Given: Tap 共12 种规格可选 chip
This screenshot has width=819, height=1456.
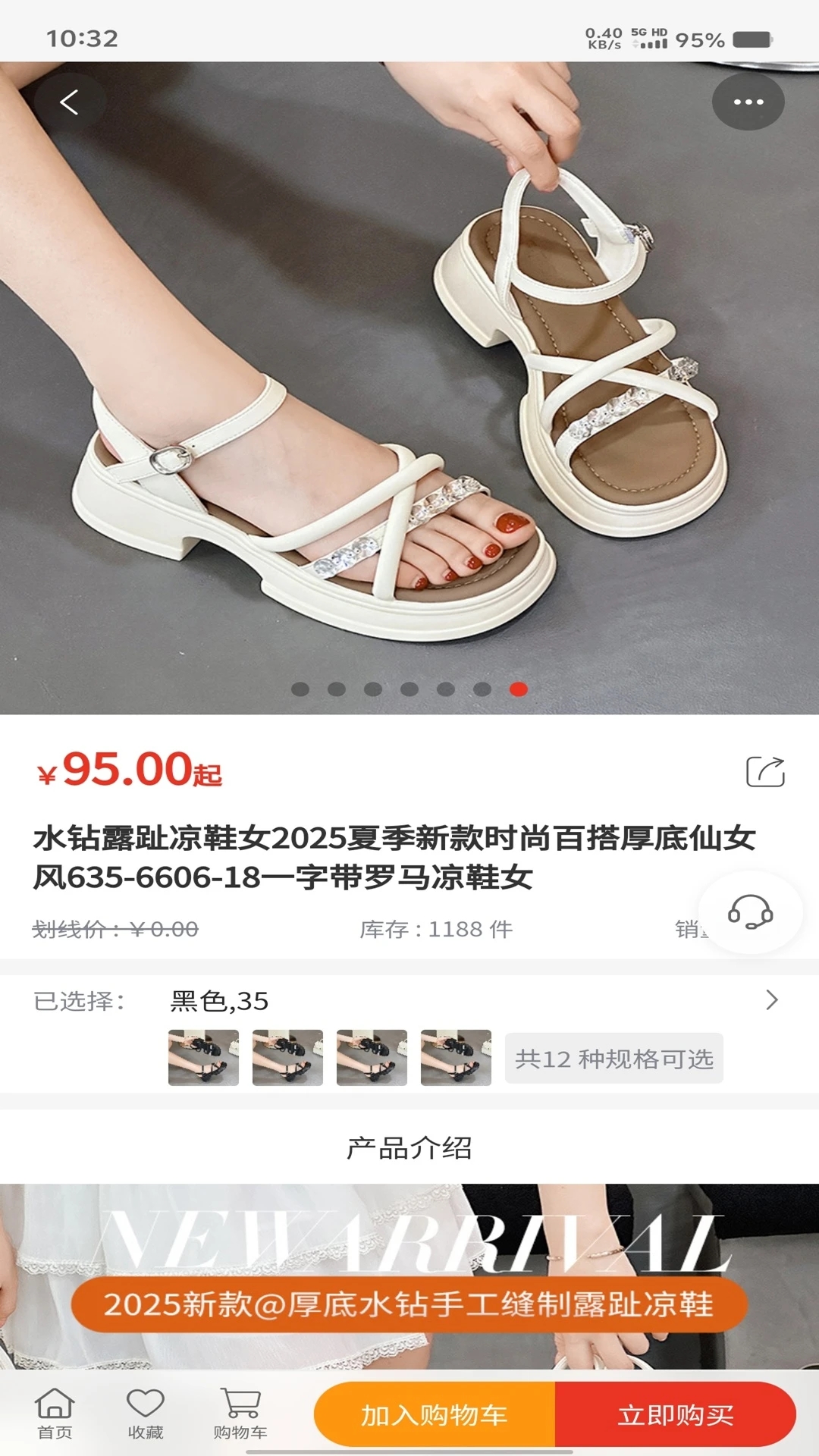Looking at the screenshot, I should coord(614,1058).
